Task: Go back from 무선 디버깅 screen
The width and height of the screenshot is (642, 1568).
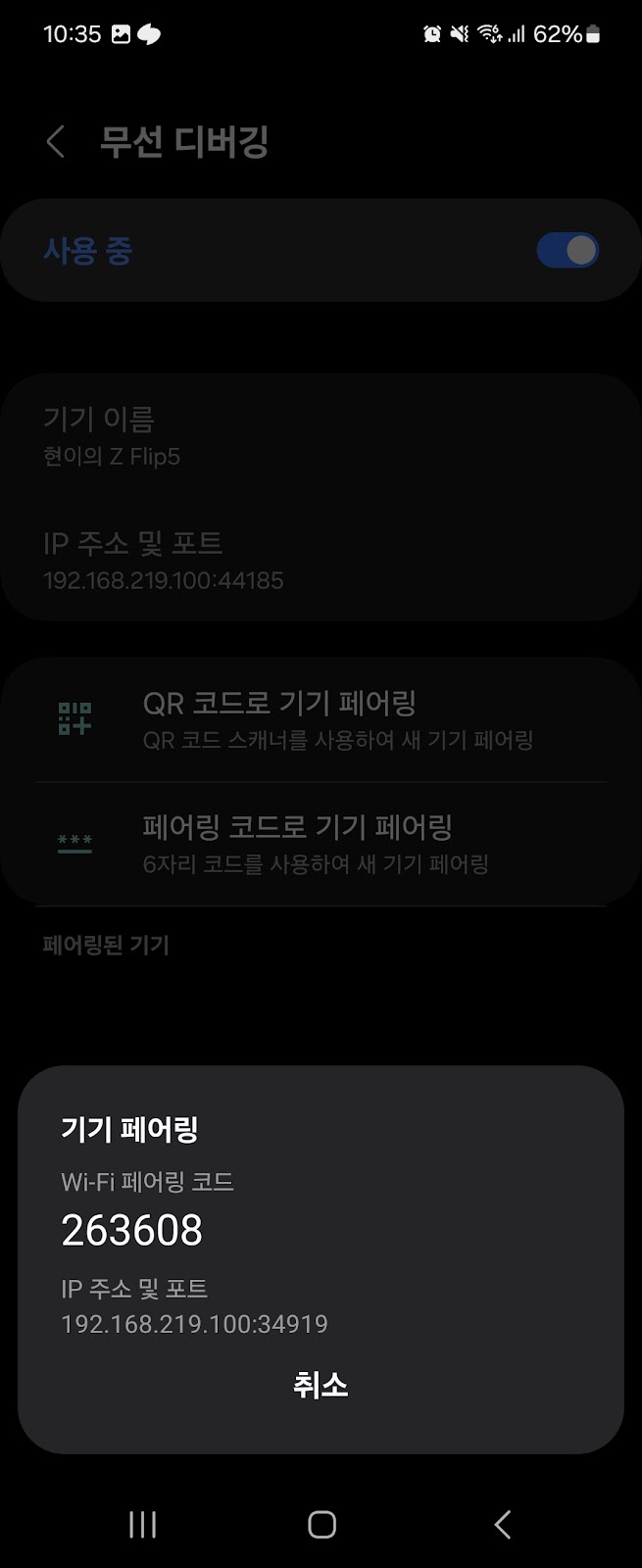Action: tap(56, 142)
